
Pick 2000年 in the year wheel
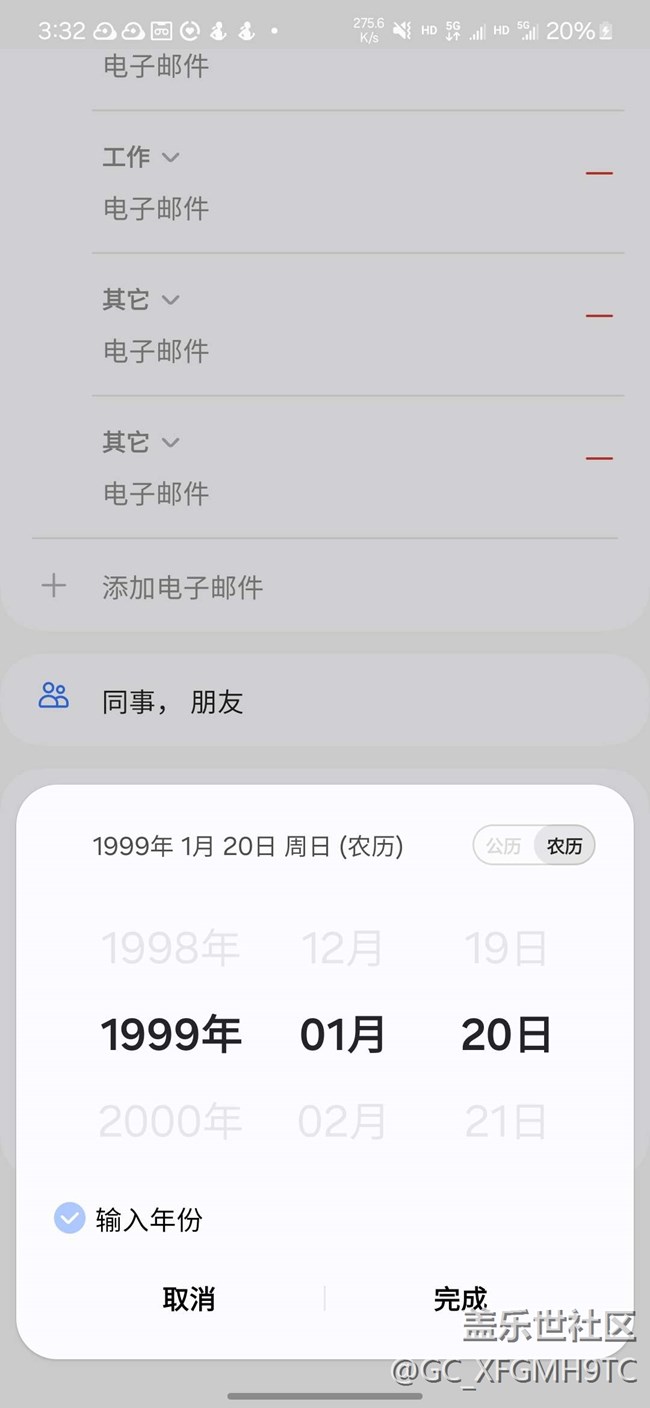170,1122
